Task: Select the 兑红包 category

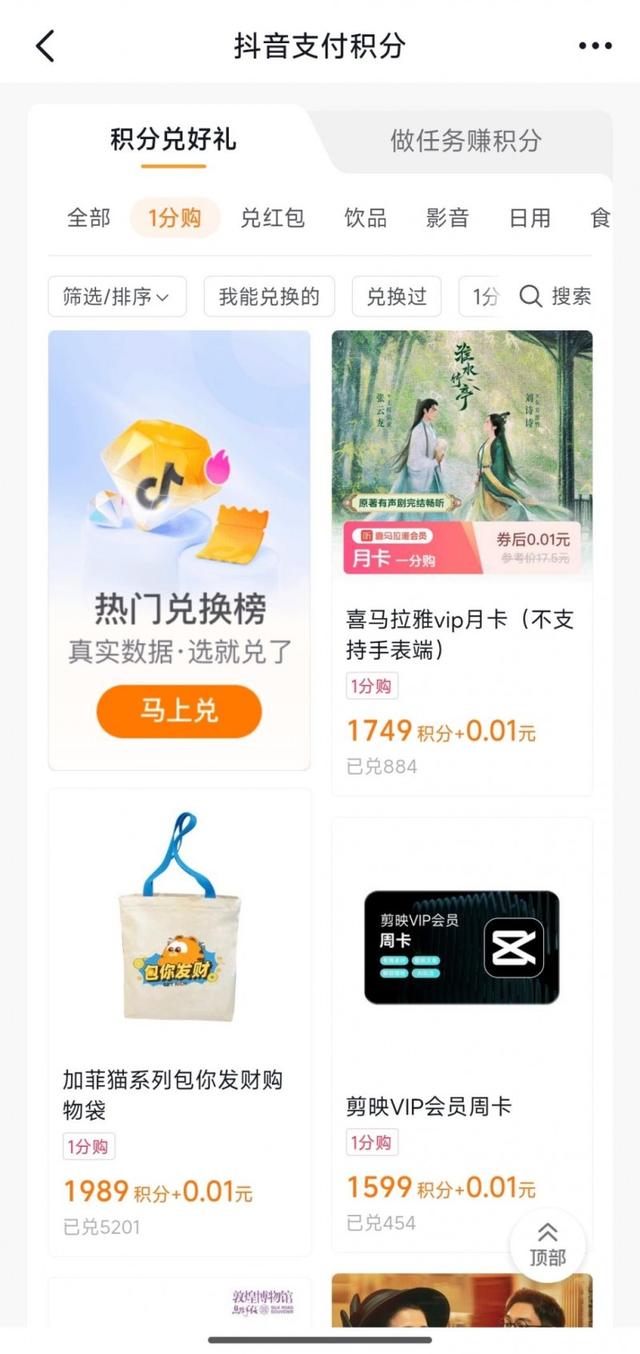Action: click(x=272, y=217)
